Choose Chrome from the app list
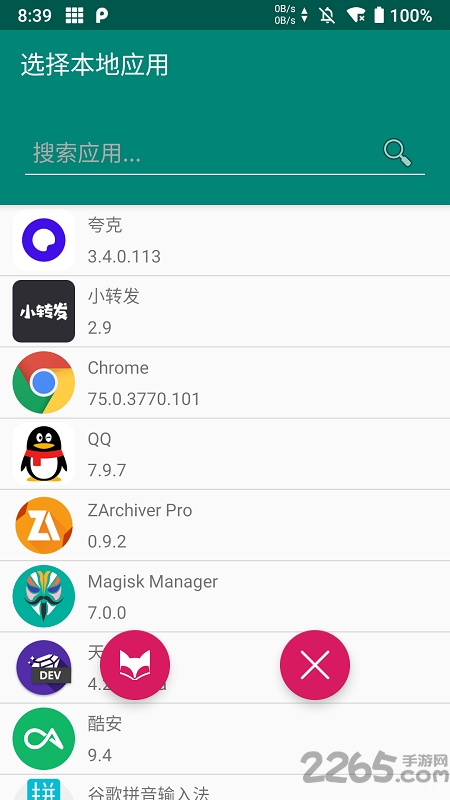This screenshot has height=800, width=450. click(x=225, y=383)
